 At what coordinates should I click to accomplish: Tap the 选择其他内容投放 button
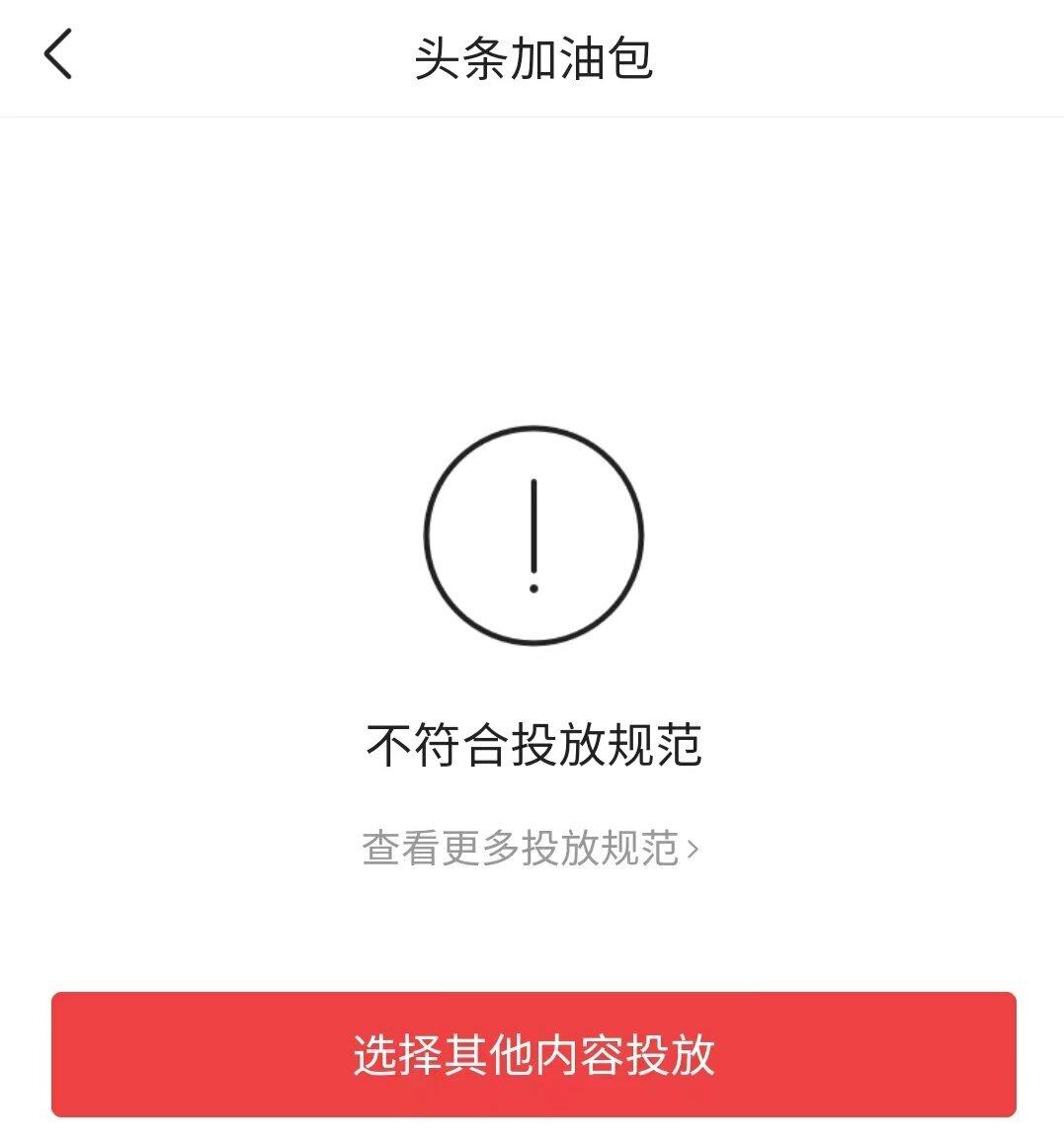click(x=533, y=1054)
